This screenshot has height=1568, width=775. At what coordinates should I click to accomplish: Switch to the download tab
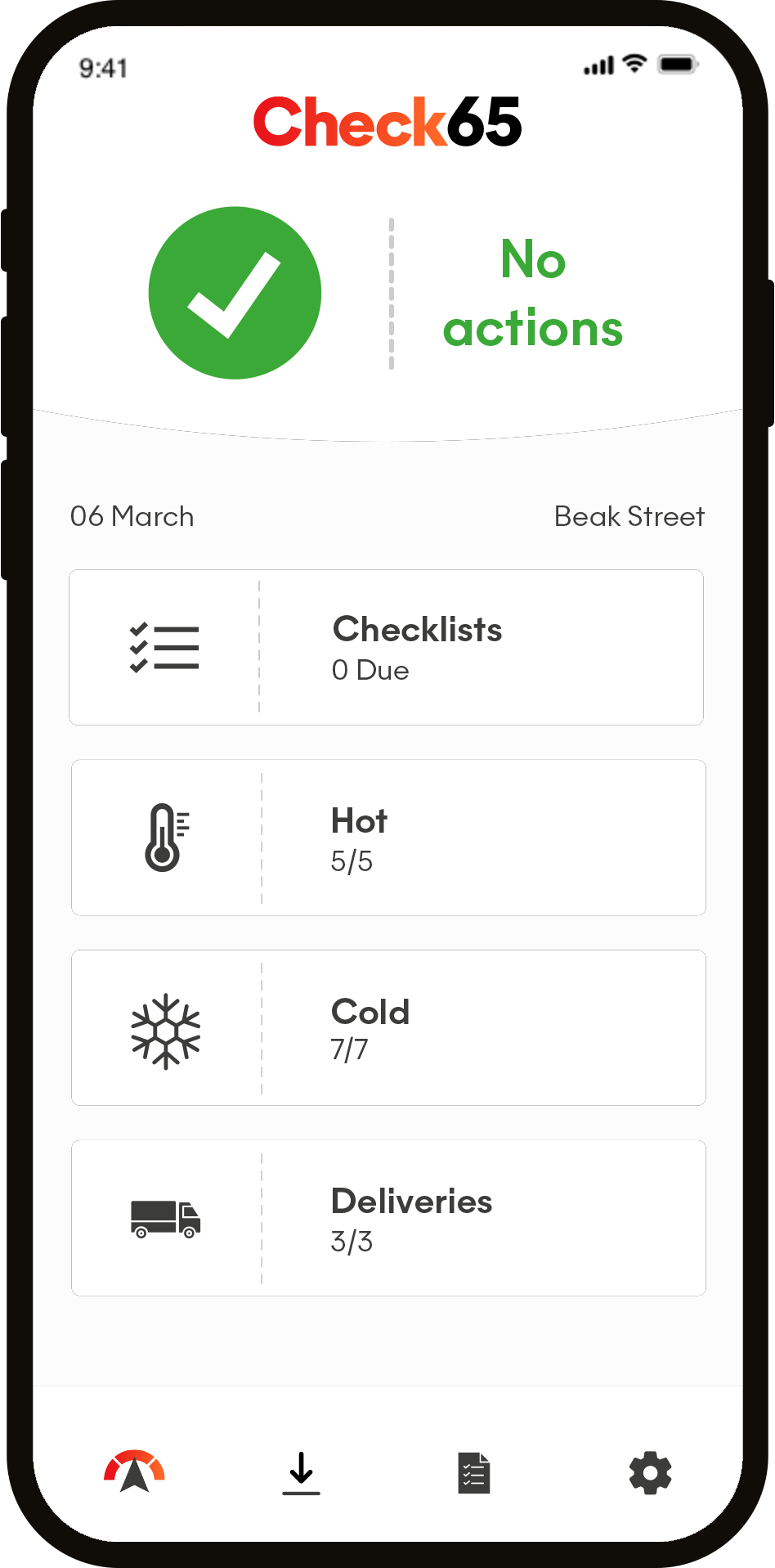tap(302, 1473)
